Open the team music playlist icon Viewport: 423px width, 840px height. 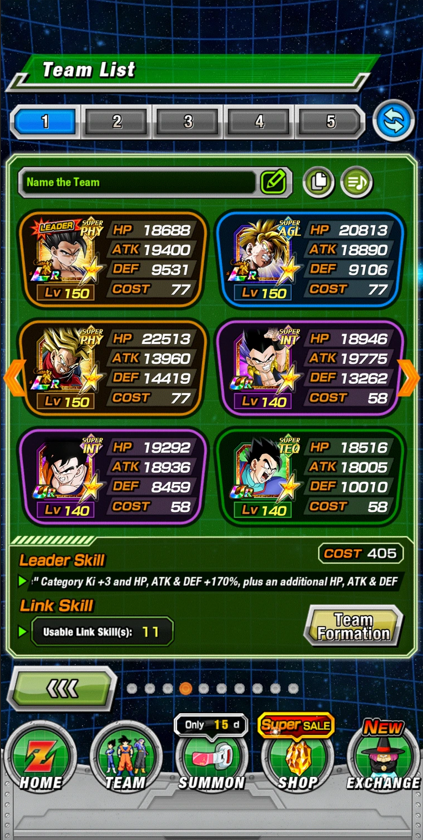tap(357, 182)
